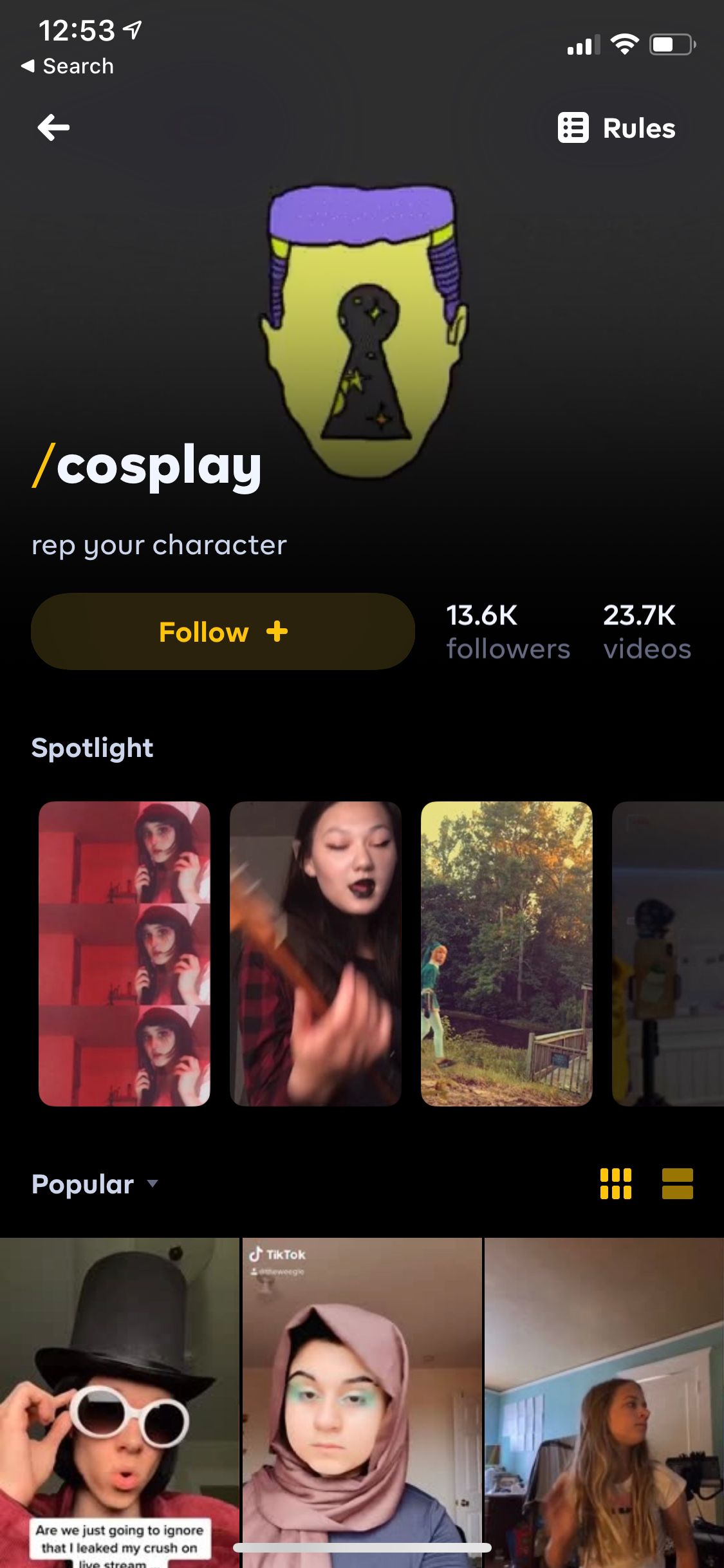Viewport: 724px width, 1568px height.
Task: Open the TikTok pink hijab video
Action: (x=362, y=1397)
